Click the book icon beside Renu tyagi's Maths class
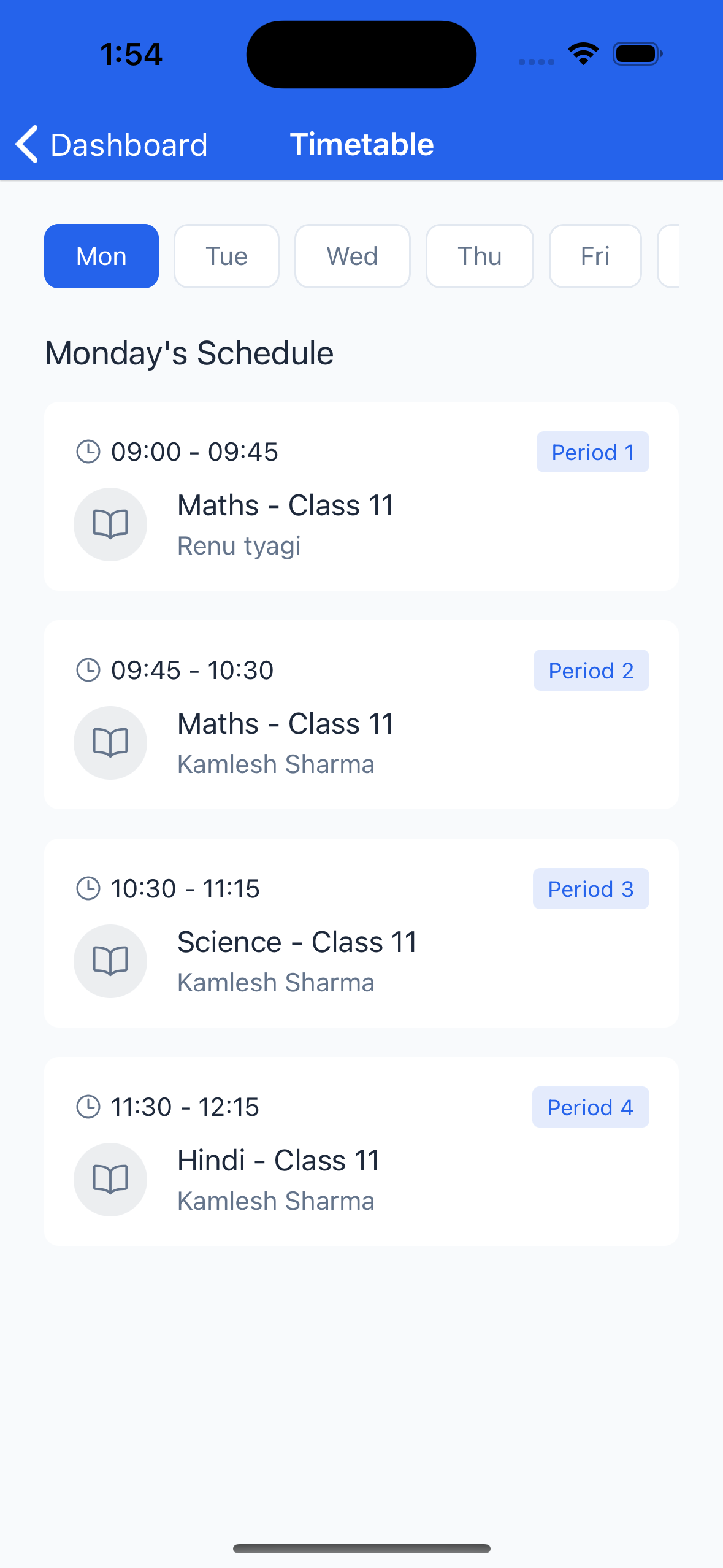 pyautogui.click(x=110, y=524)
